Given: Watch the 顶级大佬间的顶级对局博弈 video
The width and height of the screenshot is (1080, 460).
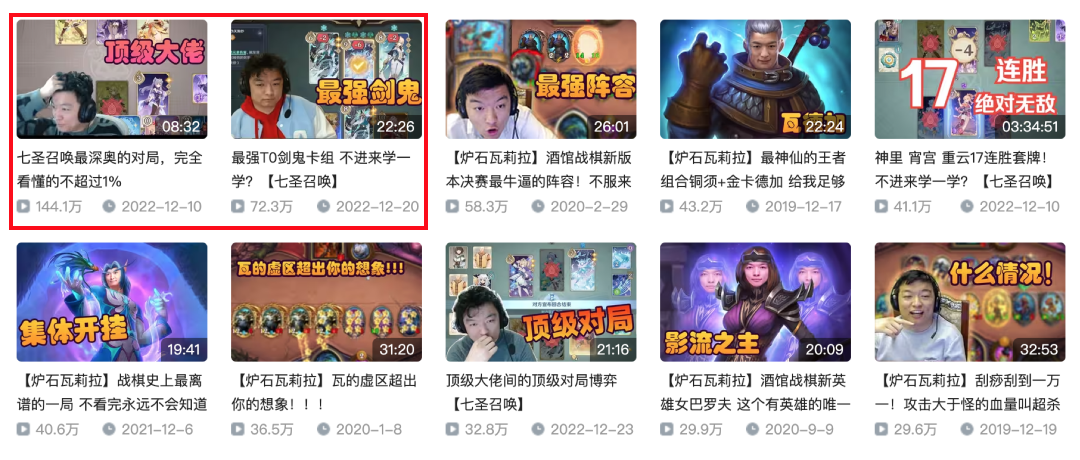Looking at the screenshot, I should [540, 302].
